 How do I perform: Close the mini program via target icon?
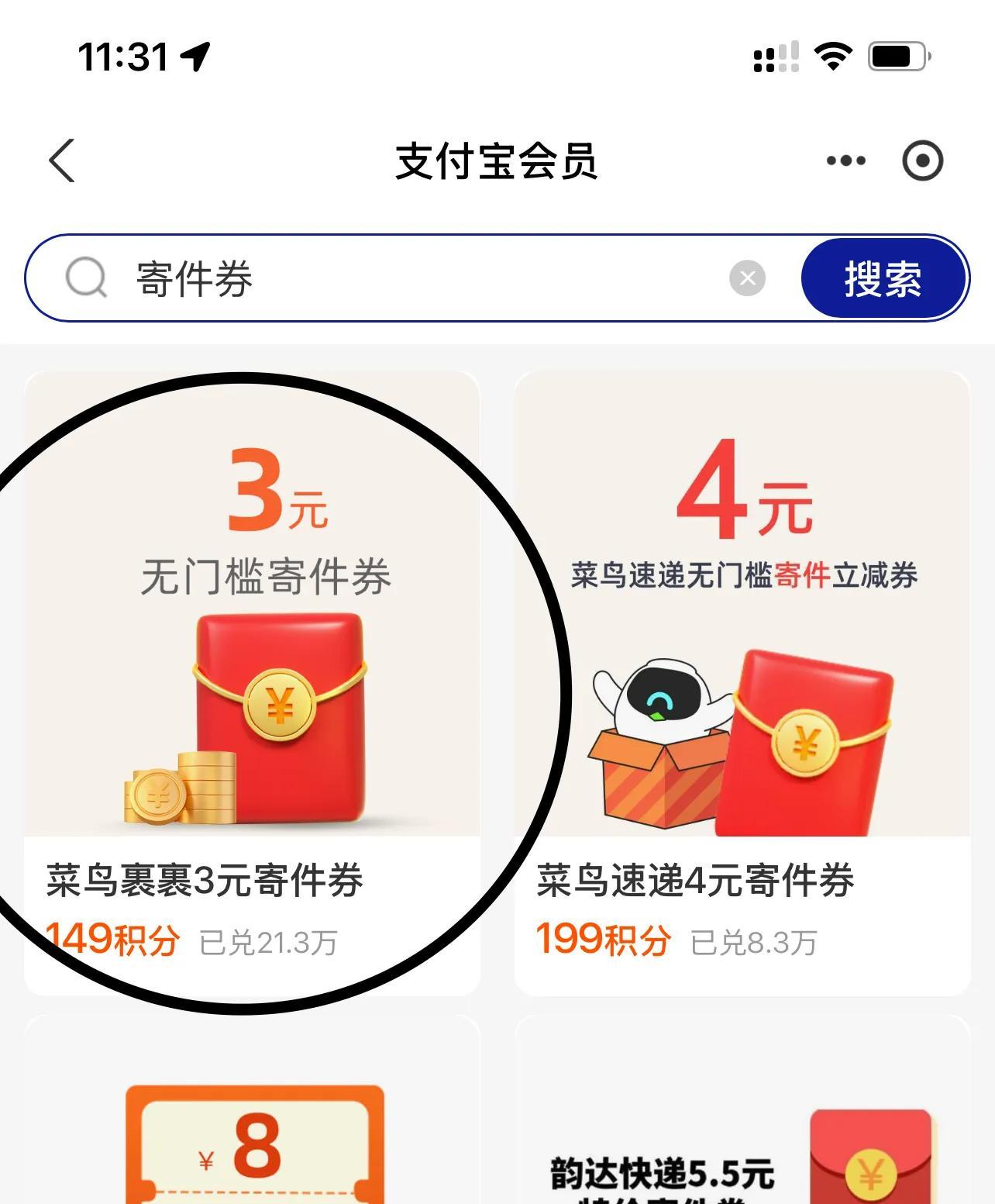(922, 160)
